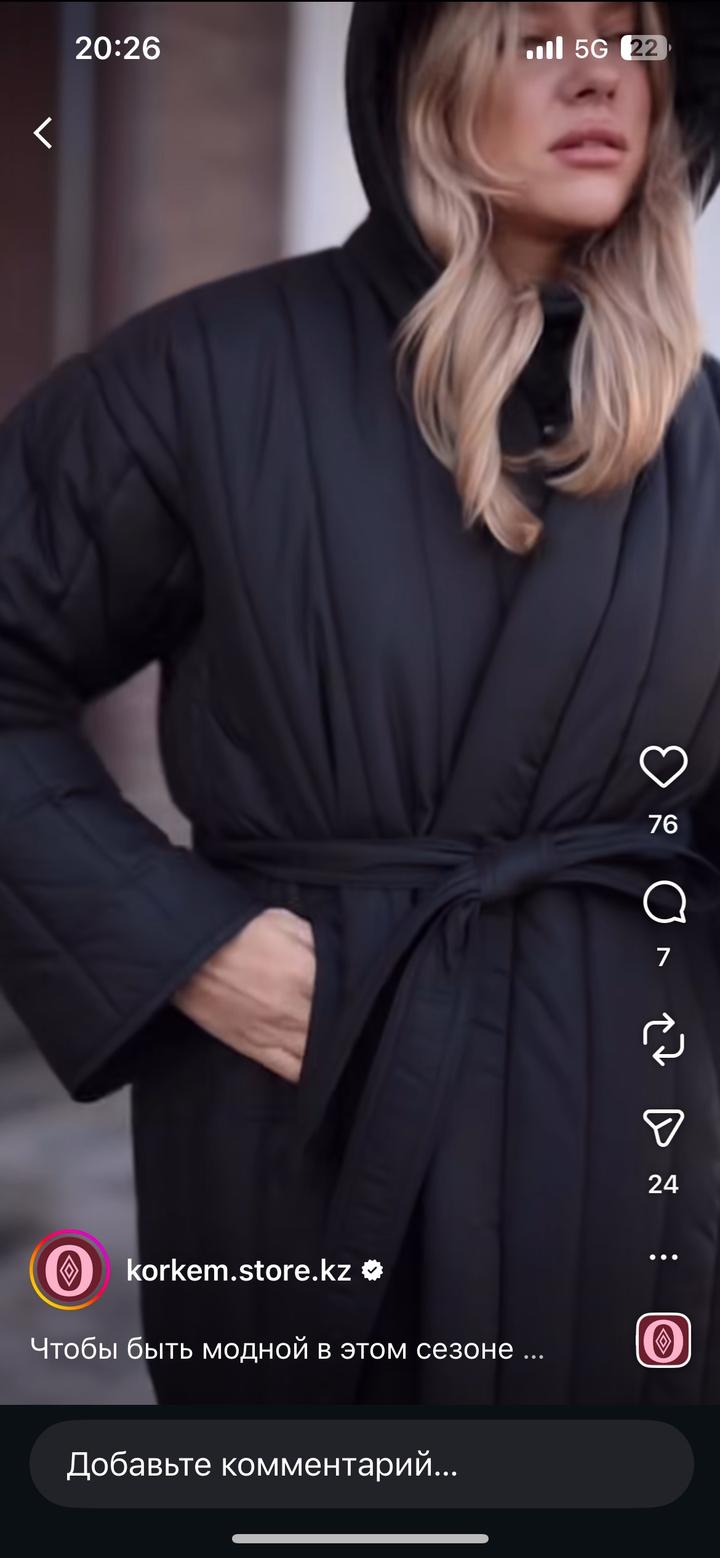Viewport: 720px width, 1558px height.
Task: Go back using the top-left arrow
Action: click(42, 132)
